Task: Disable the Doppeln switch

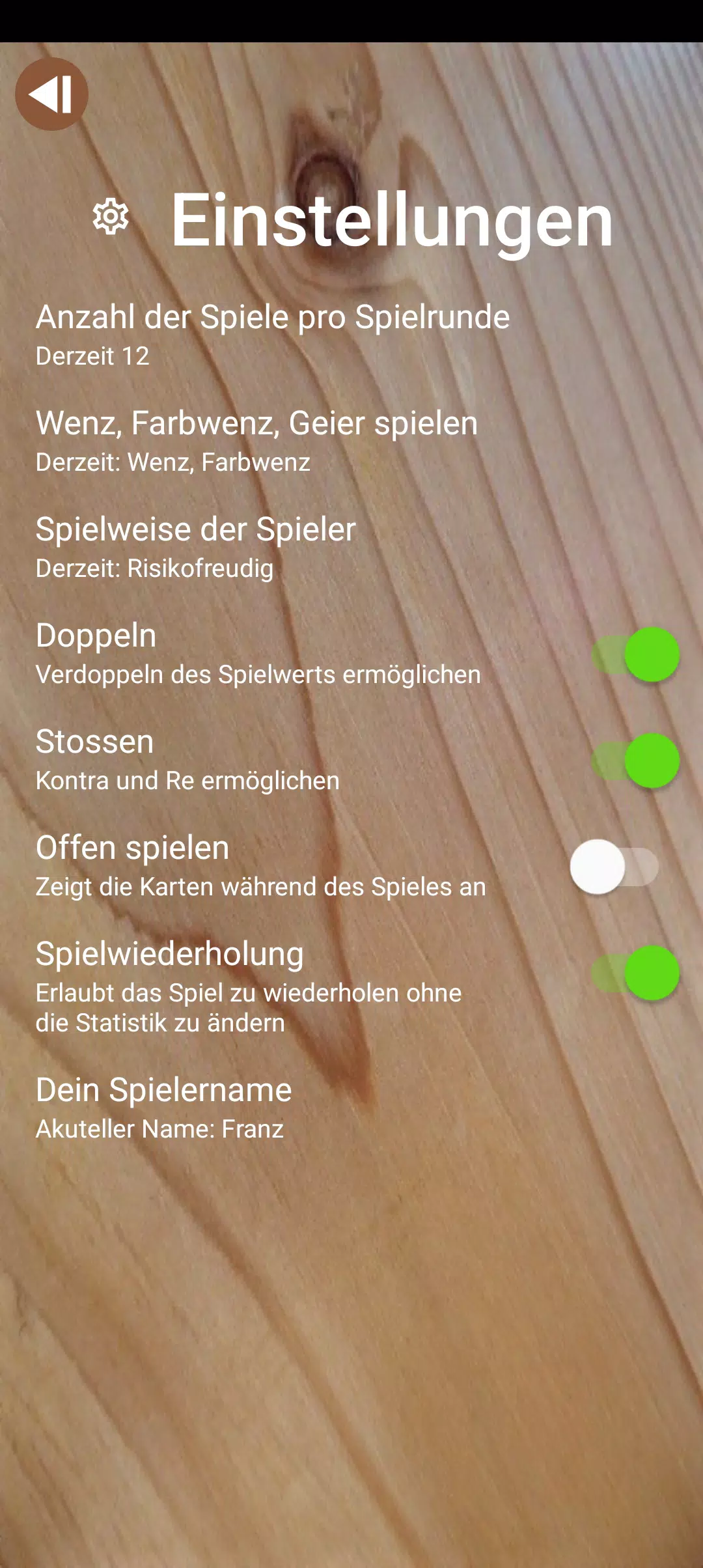Action: (x=635, y=654)
